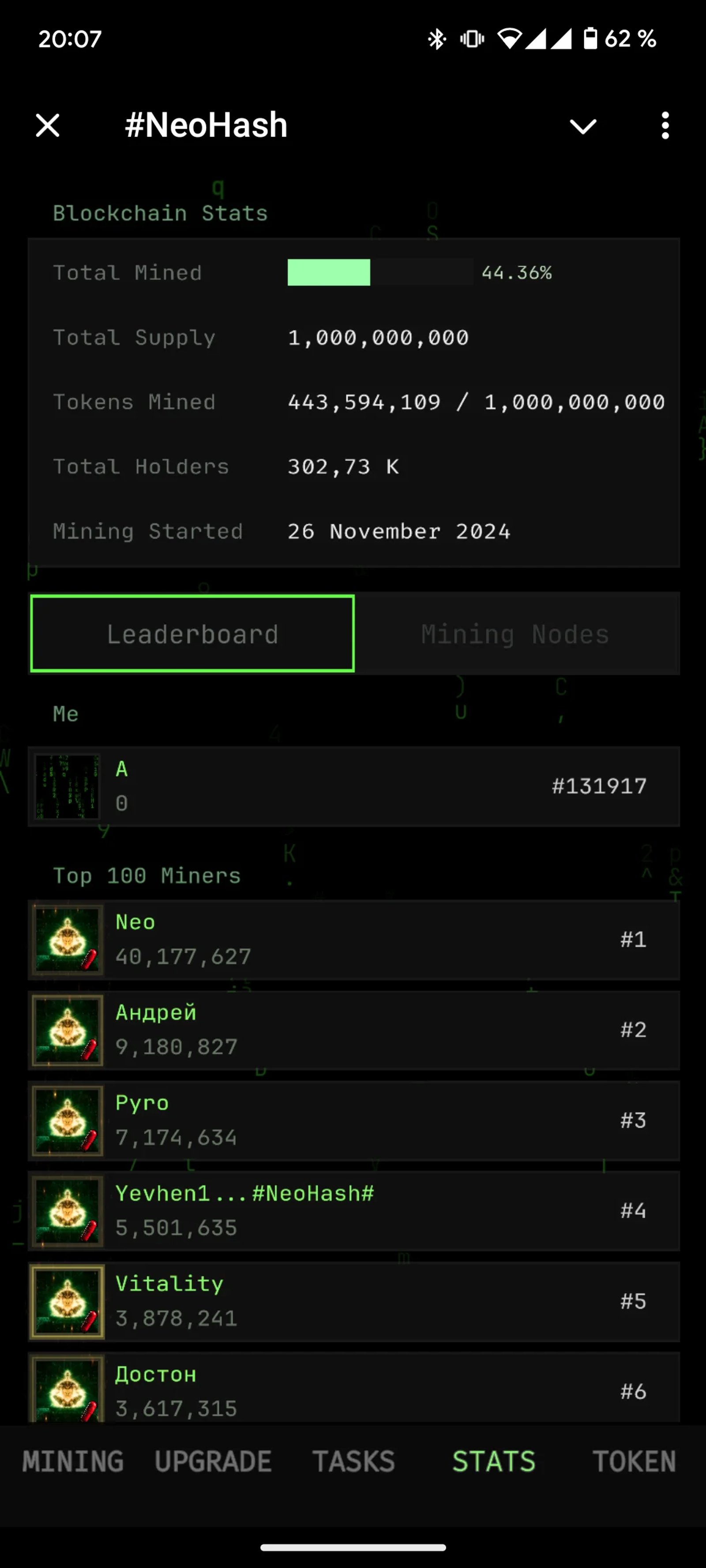Viewport: 706px width, 1568px height.
Task: Activate the STATS tab highlight
Action: click(x=493, y=1461)
